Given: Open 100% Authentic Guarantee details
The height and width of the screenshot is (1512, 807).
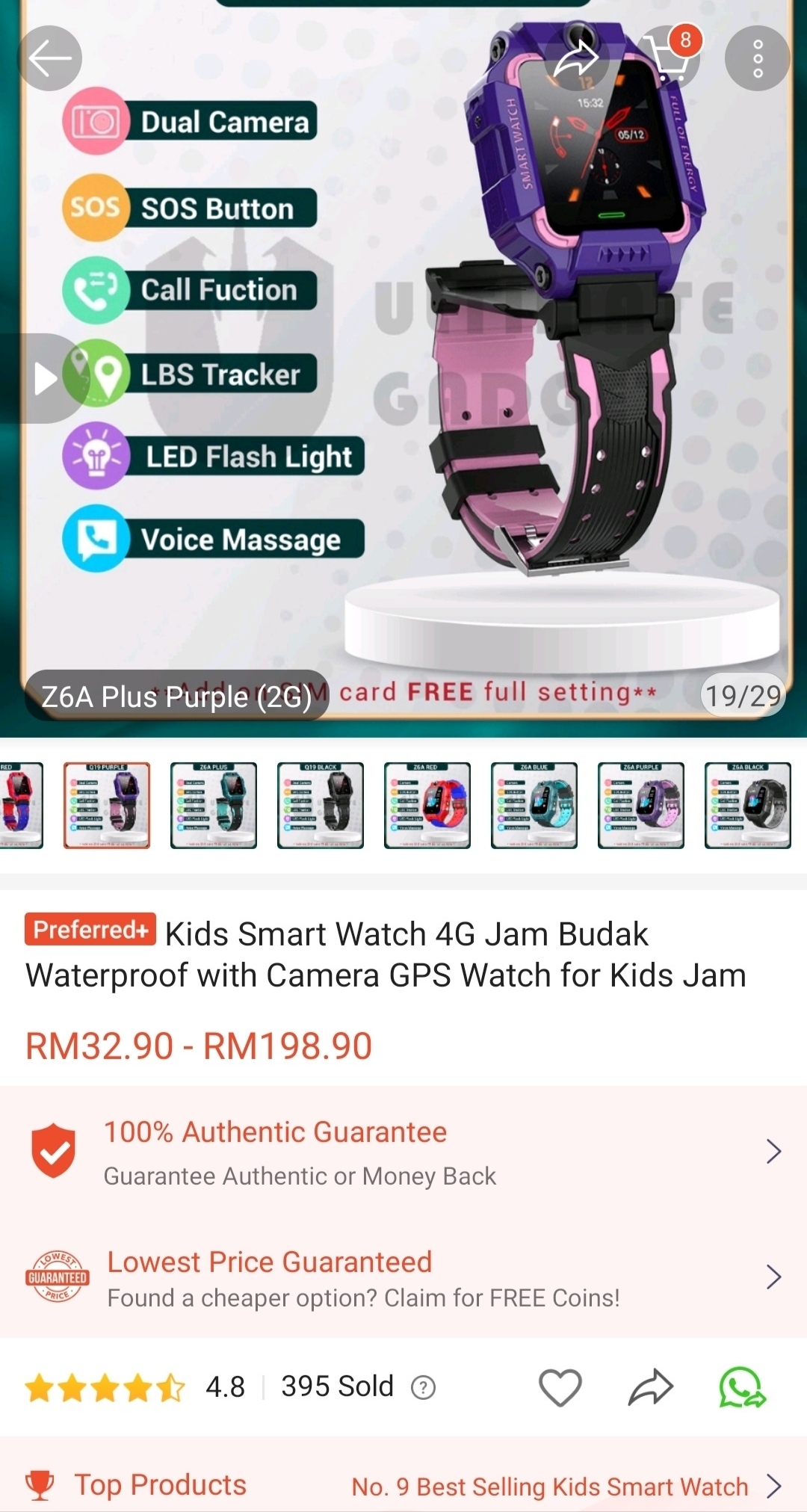Looking at the screenshot, I should [x=403, y=1152].
